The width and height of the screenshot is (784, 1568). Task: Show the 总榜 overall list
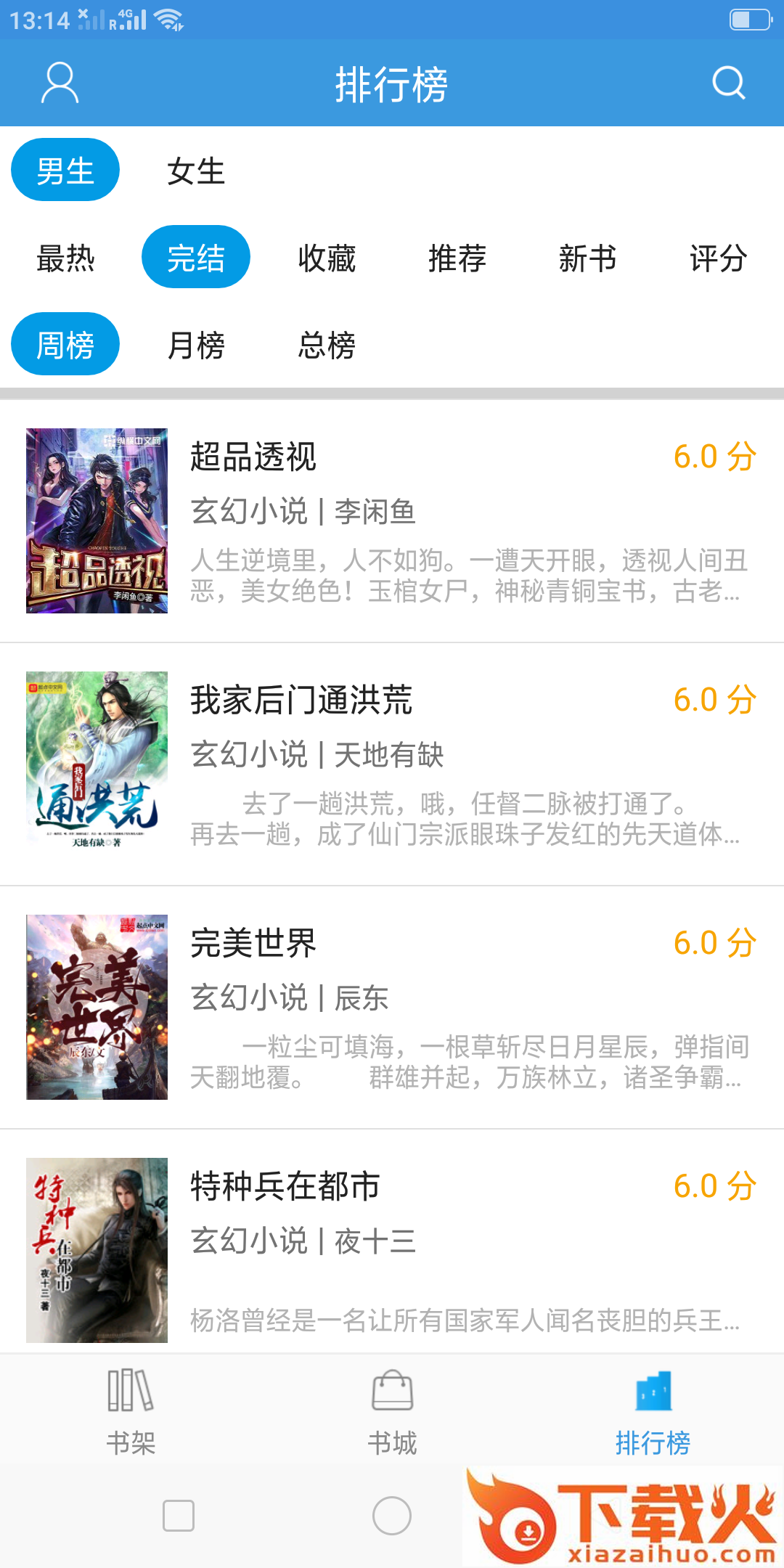tap(327, 345)
